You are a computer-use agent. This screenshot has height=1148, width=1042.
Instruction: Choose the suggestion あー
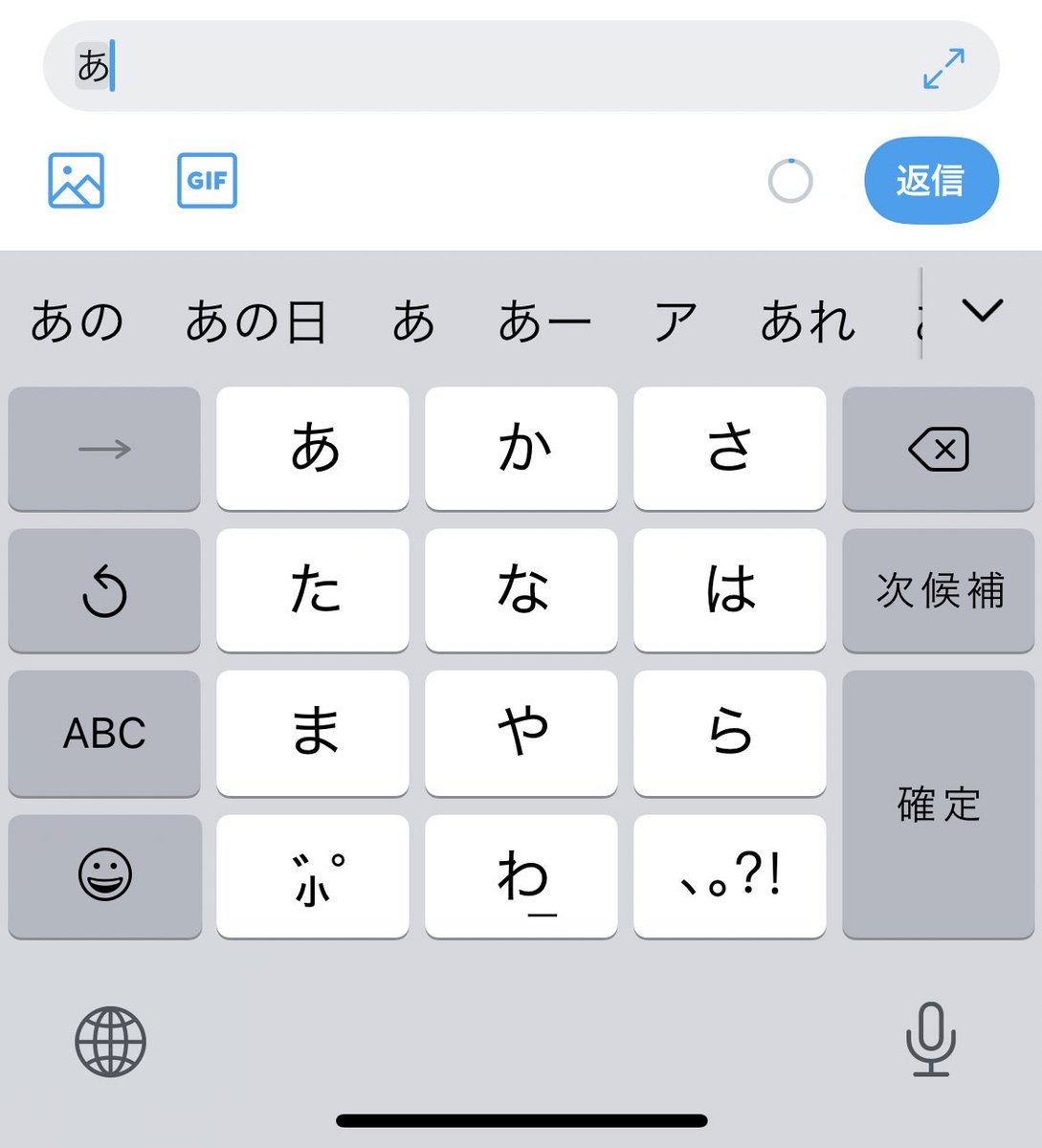click(x=544, y=321)
